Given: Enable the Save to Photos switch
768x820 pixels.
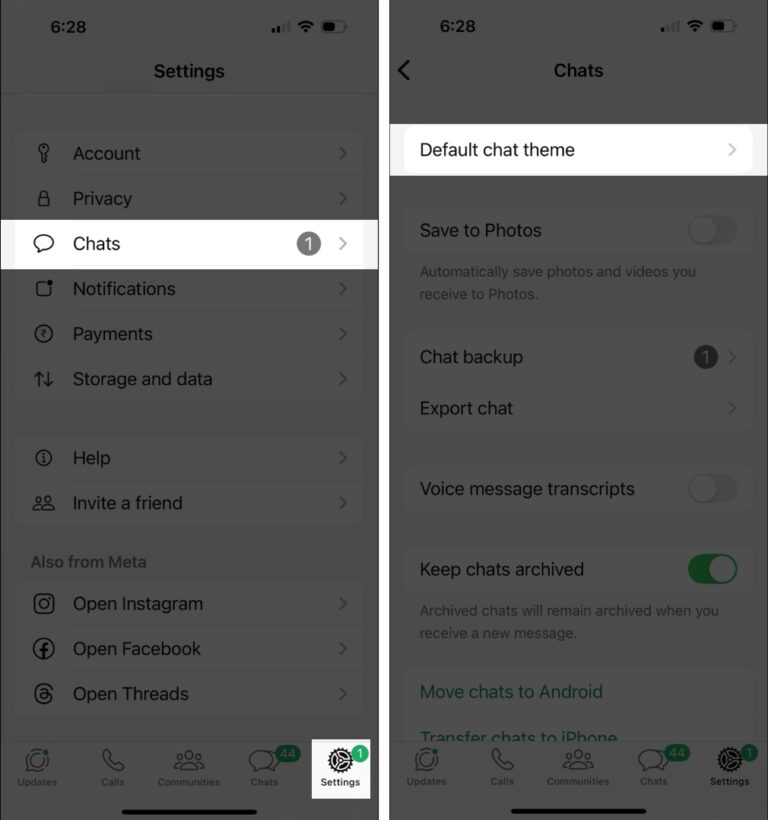Looking at the screenshot, I should point(713,230).
